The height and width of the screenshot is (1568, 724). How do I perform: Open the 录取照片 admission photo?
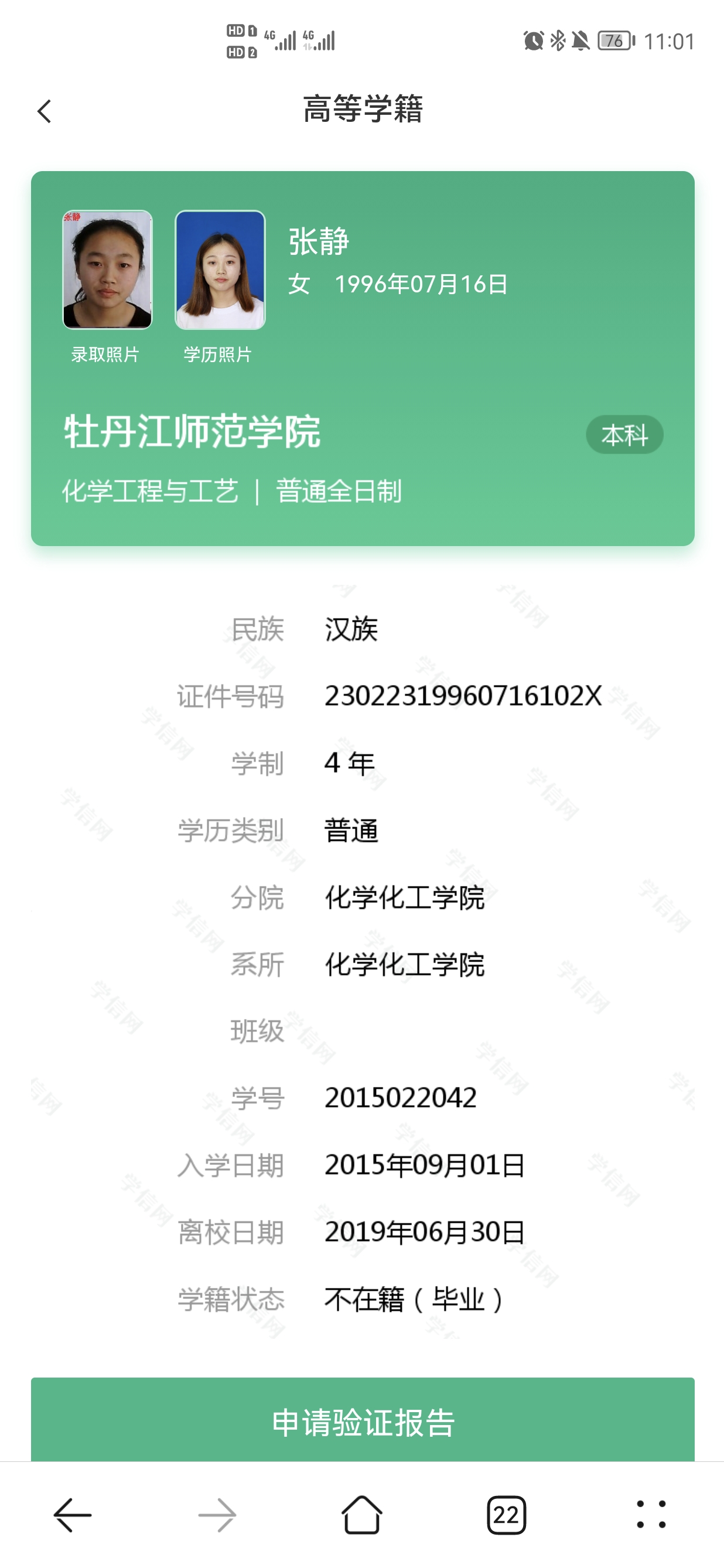point(108,270)
